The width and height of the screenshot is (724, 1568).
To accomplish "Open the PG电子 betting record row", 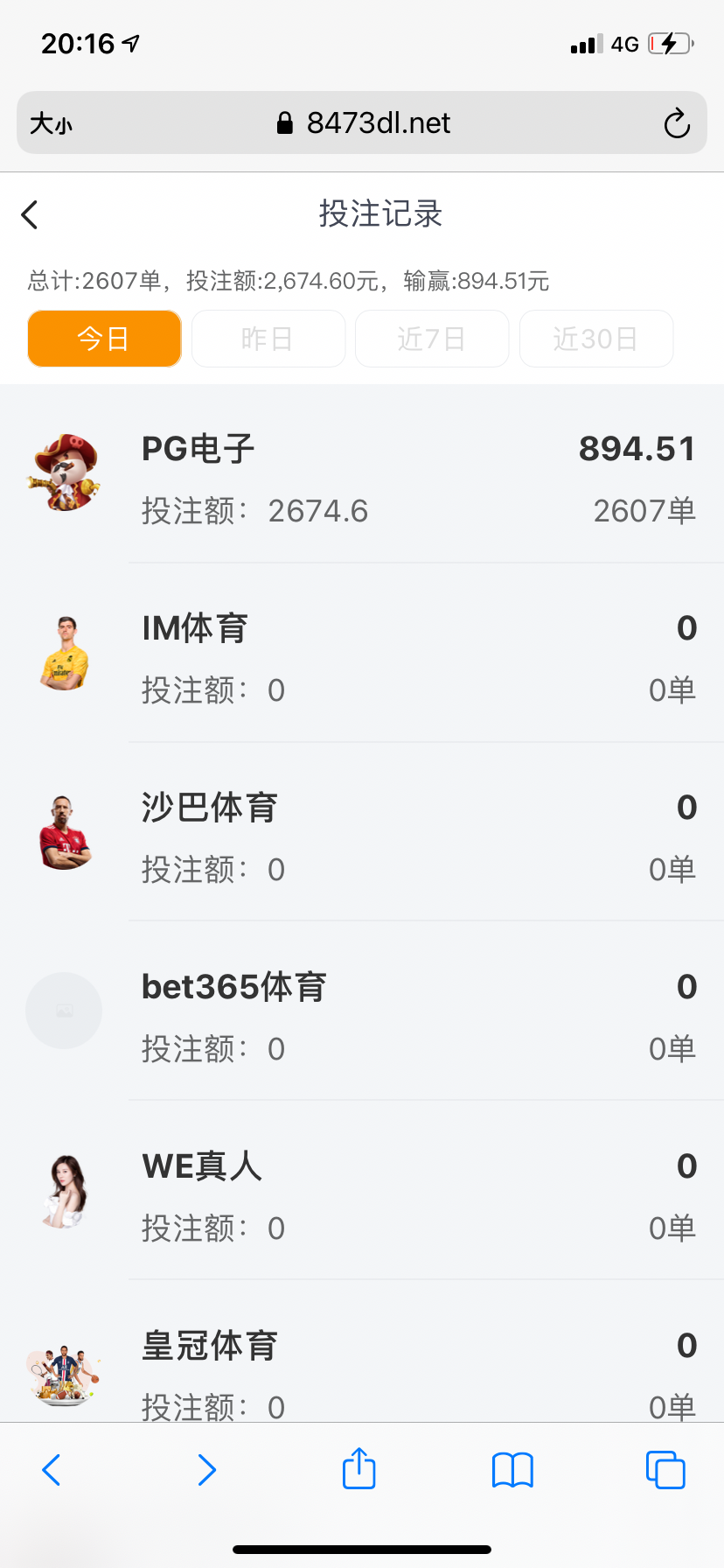I will pyautogui.click(x=362, y=479).
